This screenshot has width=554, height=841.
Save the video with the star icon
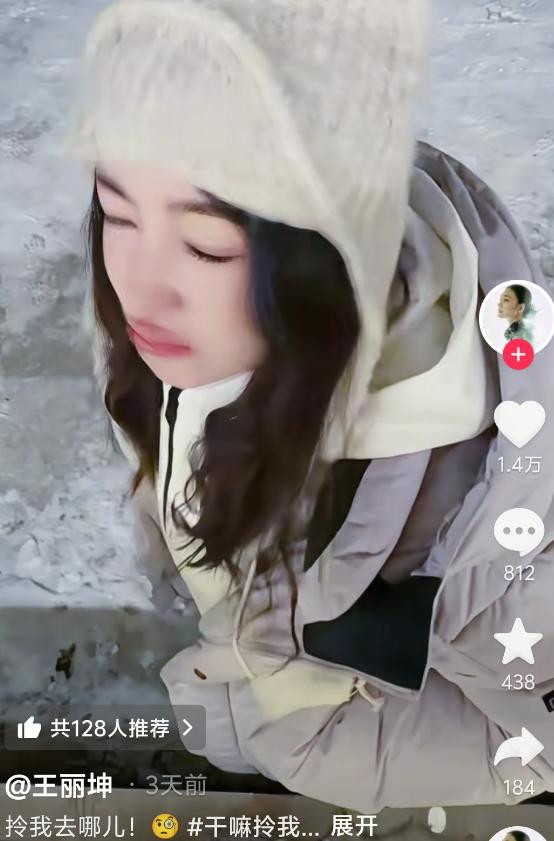pyautogui.click(x=518, y=641)
